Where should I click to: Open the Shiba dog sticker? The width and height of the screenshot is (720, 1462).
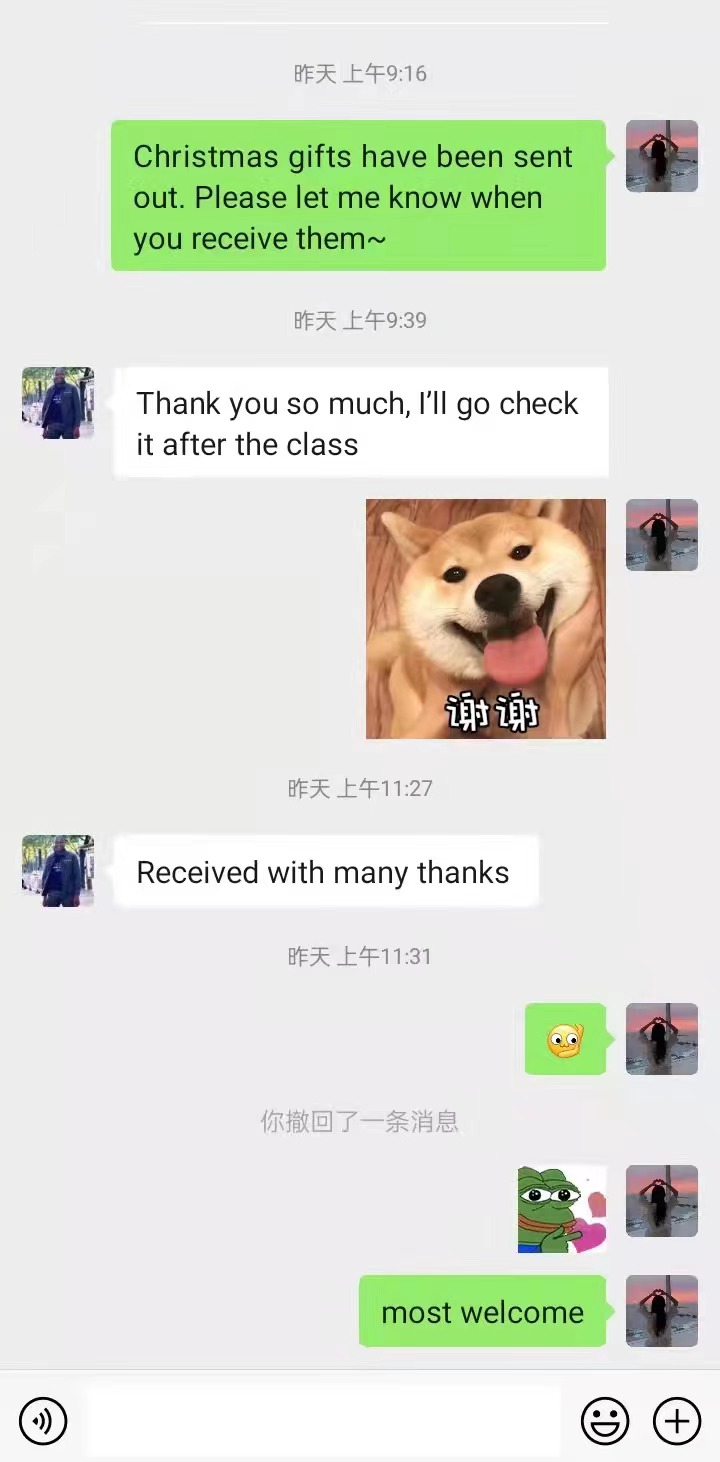[x=486, y=619]
